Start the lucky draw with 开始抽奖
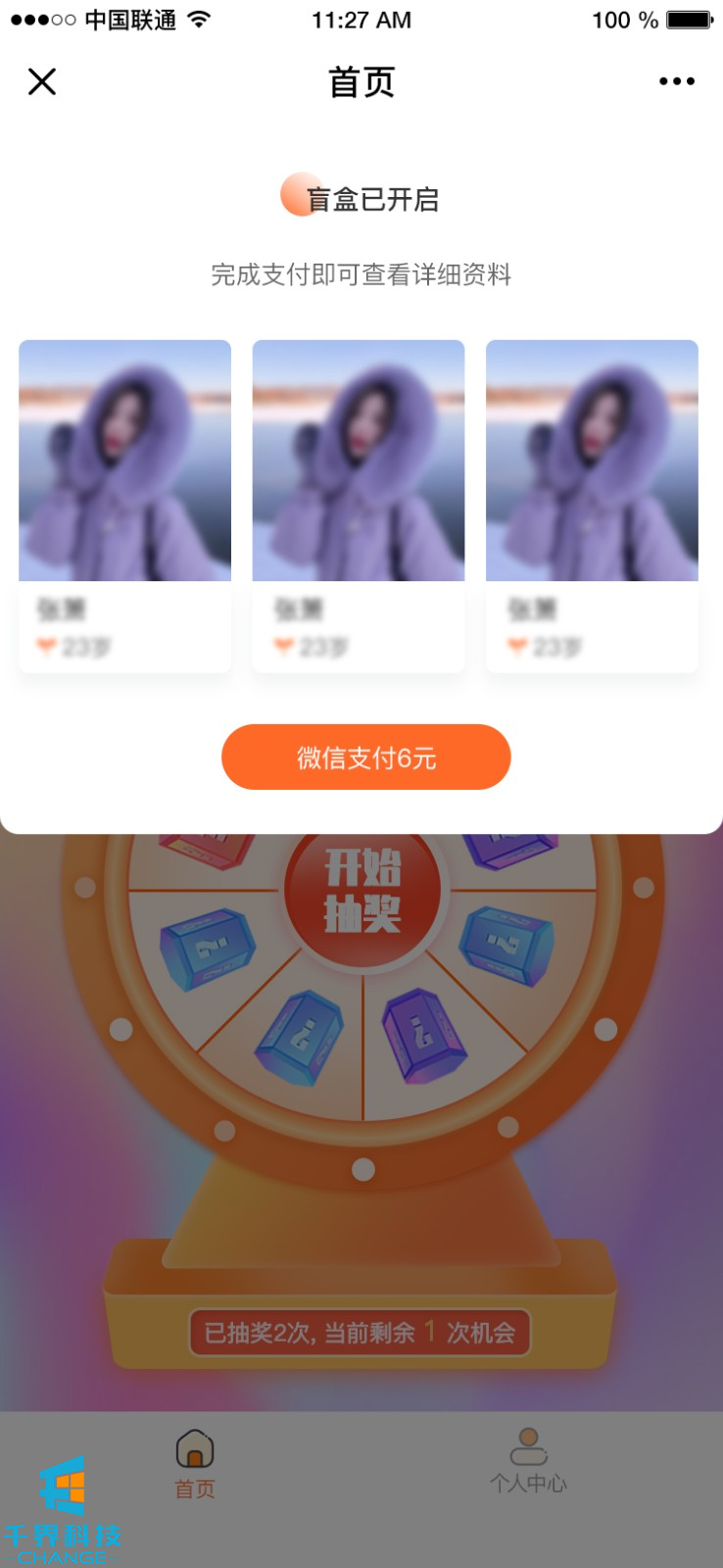 pos(362,892)
